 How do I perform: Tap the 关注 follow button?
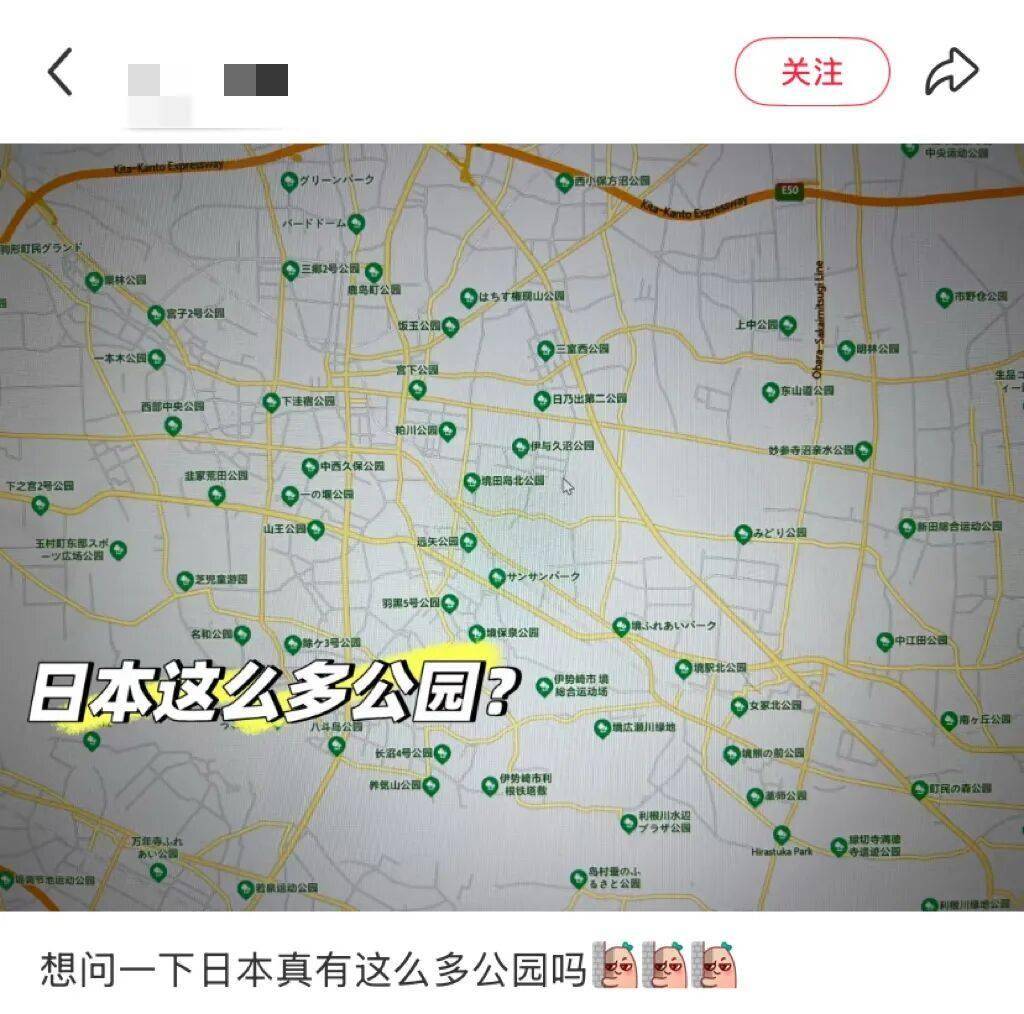(811, 72)
